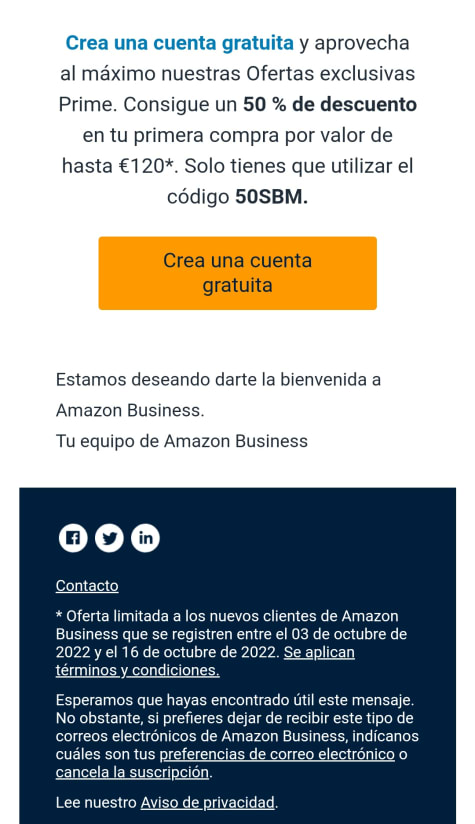Read the "Aviso de privacidad" link

[208, 802]
